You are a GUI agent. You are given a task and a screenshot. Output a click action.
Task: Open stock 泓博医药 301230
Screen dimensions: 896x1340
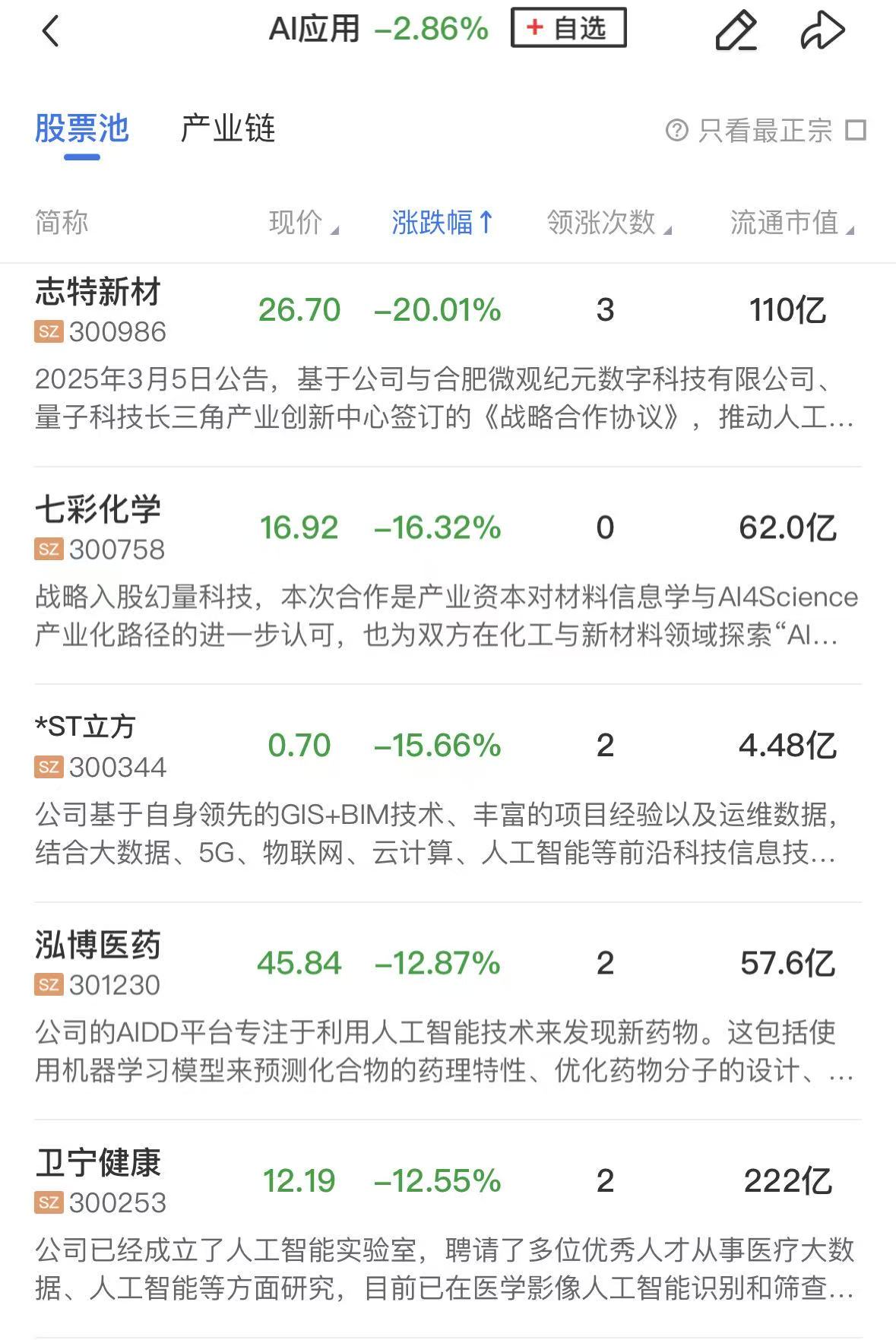99,963
